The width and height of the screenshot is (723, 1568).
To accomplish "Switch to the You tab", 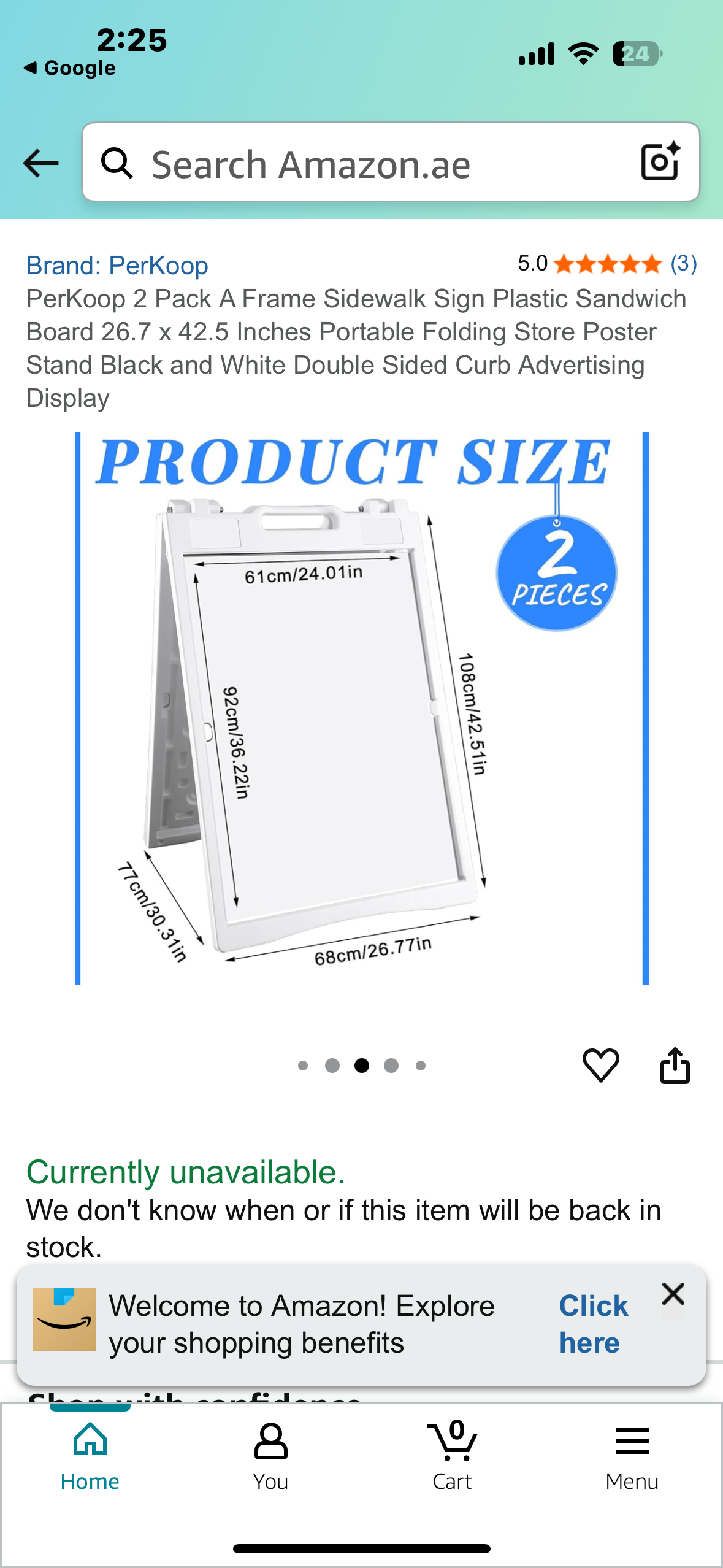I will pos(270,1456).
